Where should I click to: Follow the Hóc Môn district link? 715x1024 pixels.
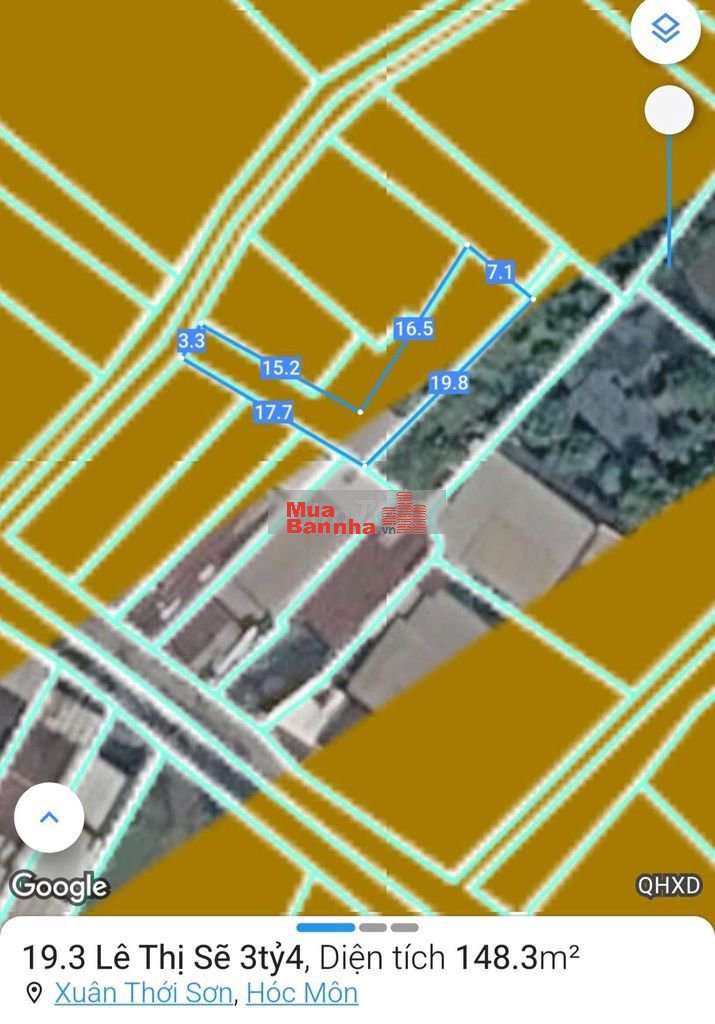point(302,993)
